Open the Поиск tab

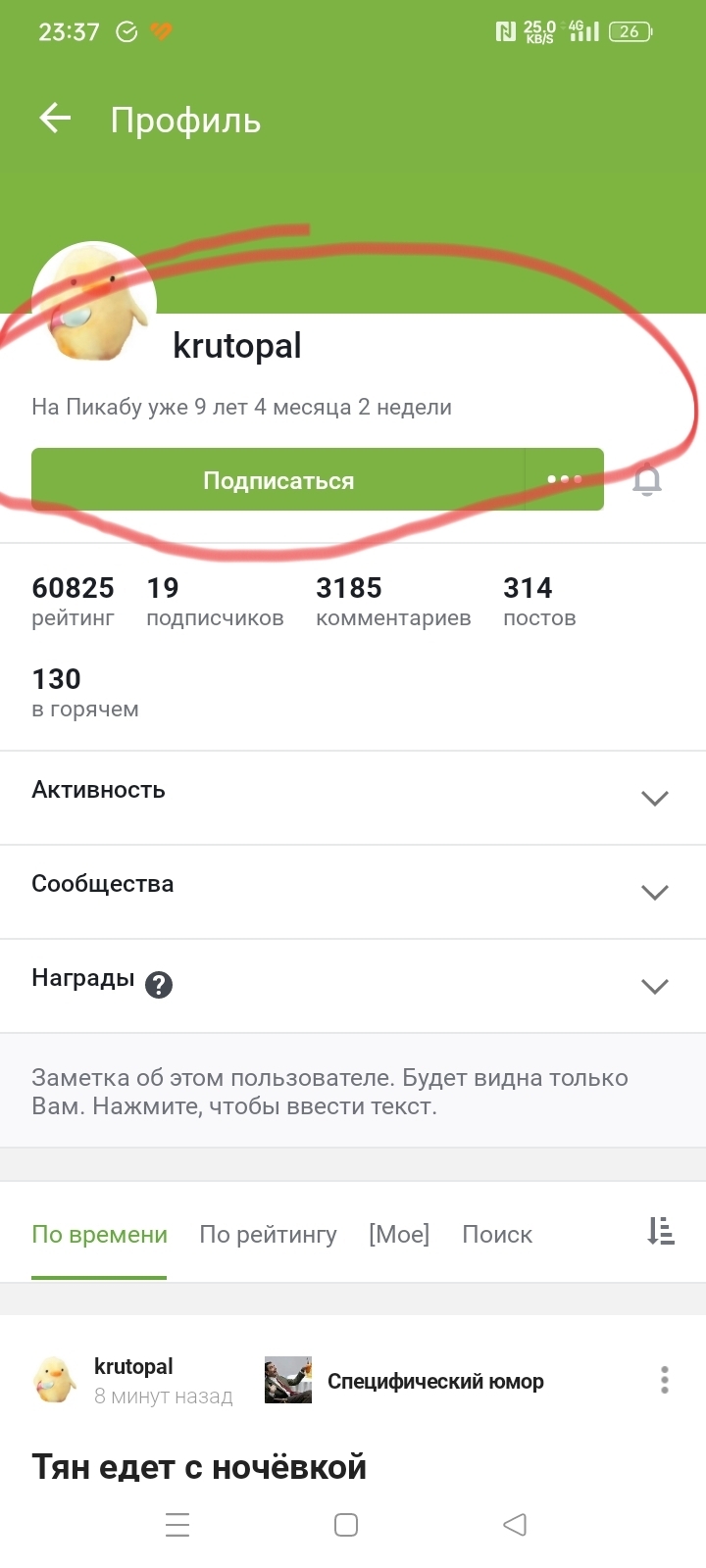point(497,1235)
